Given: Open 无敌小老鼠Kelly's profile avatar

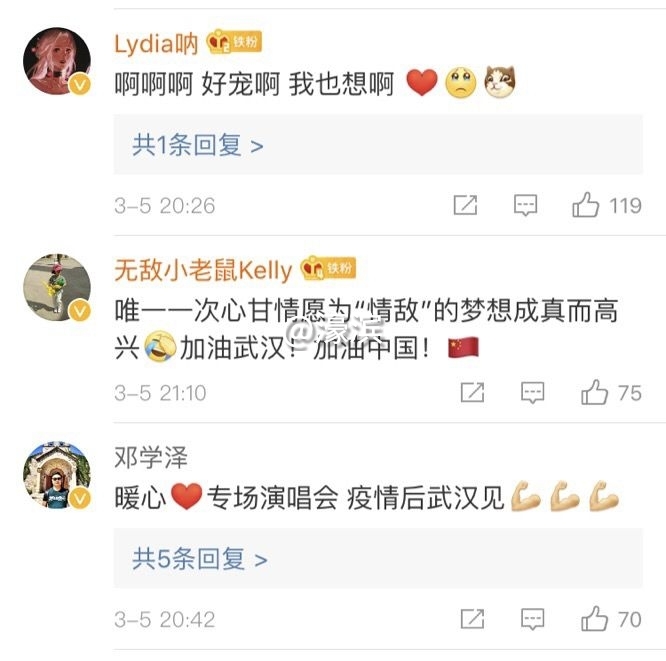Looking at the screenshot, I should click(x=57, y=287).
